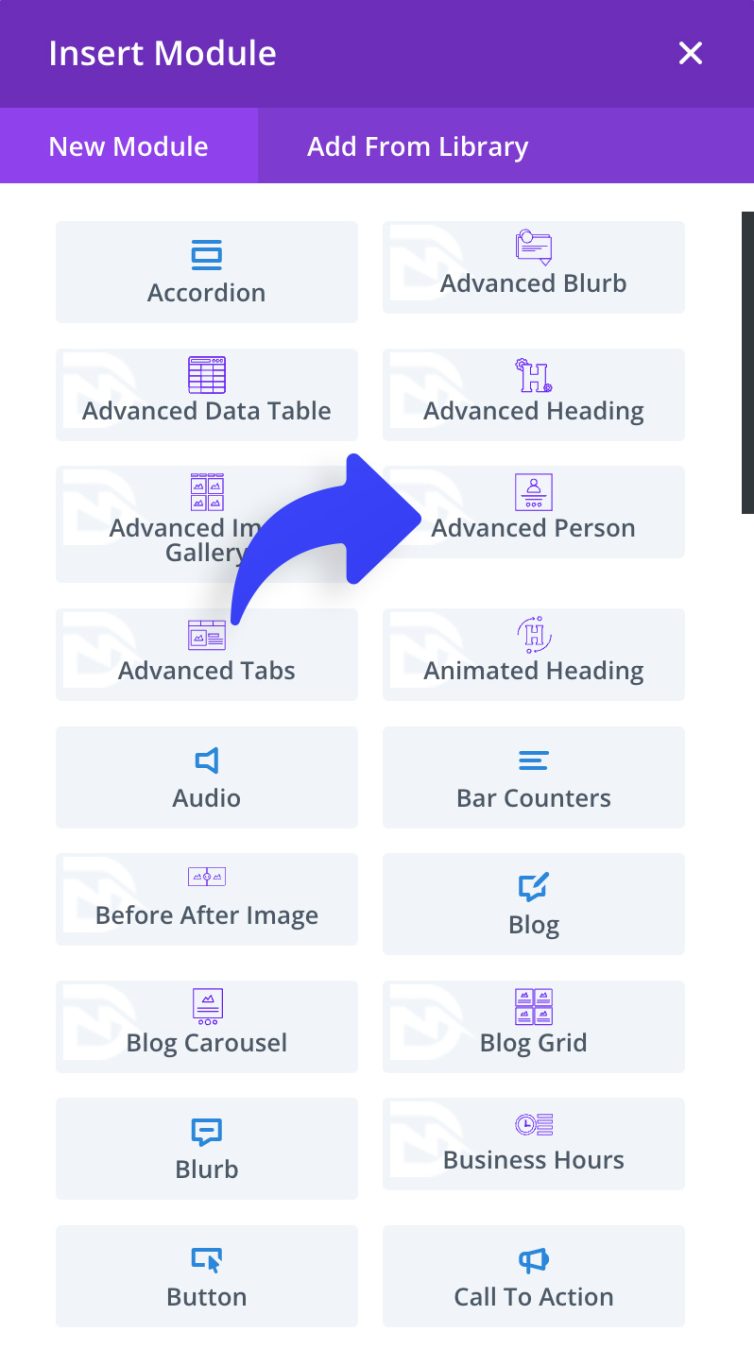Click the Blog module icon
This screenshot has height=1349, width=754.
[x=533, y=886]
